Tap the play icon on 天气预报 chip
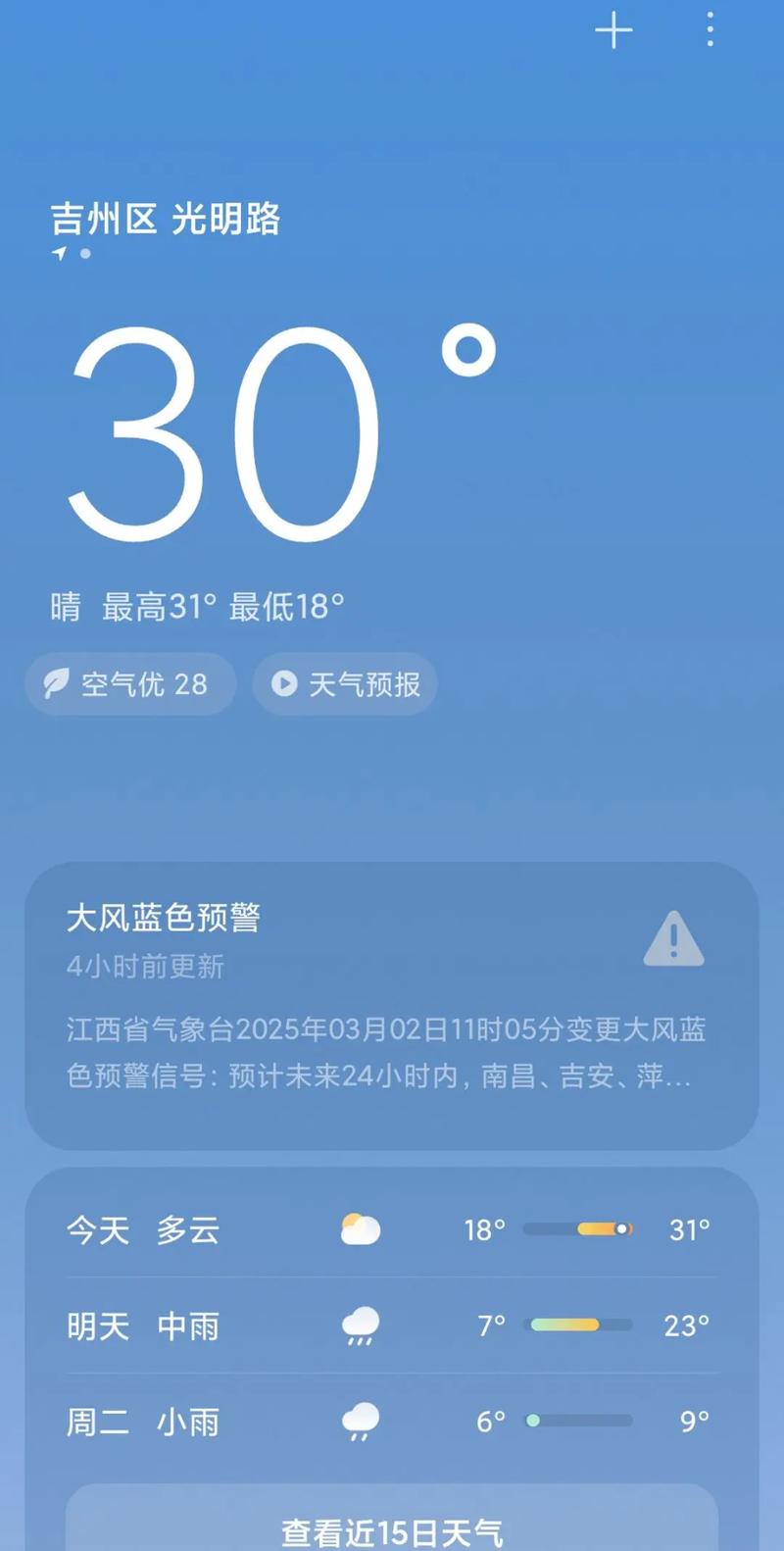The width and height of the screenshot is (784, 1551). tap(285, 684)
